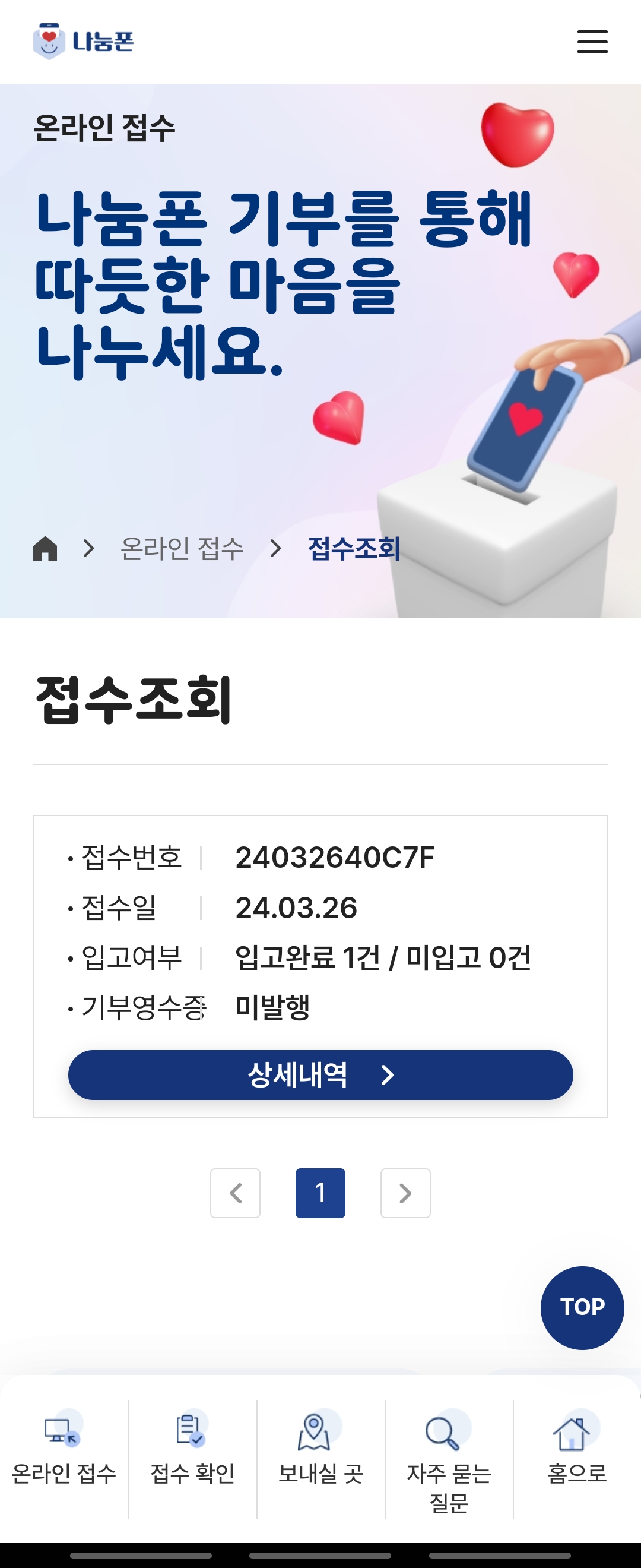Open 온라인 접수 in the breadcrumb
Image resolution: width=641 pixels, height=1568 pixels.
182,548
